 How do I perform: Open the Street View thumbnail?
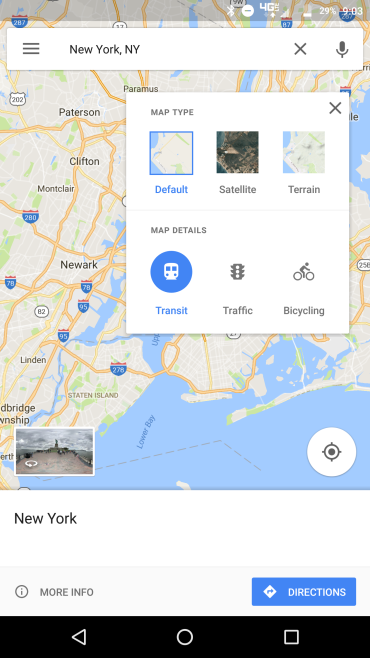point(55,452)
